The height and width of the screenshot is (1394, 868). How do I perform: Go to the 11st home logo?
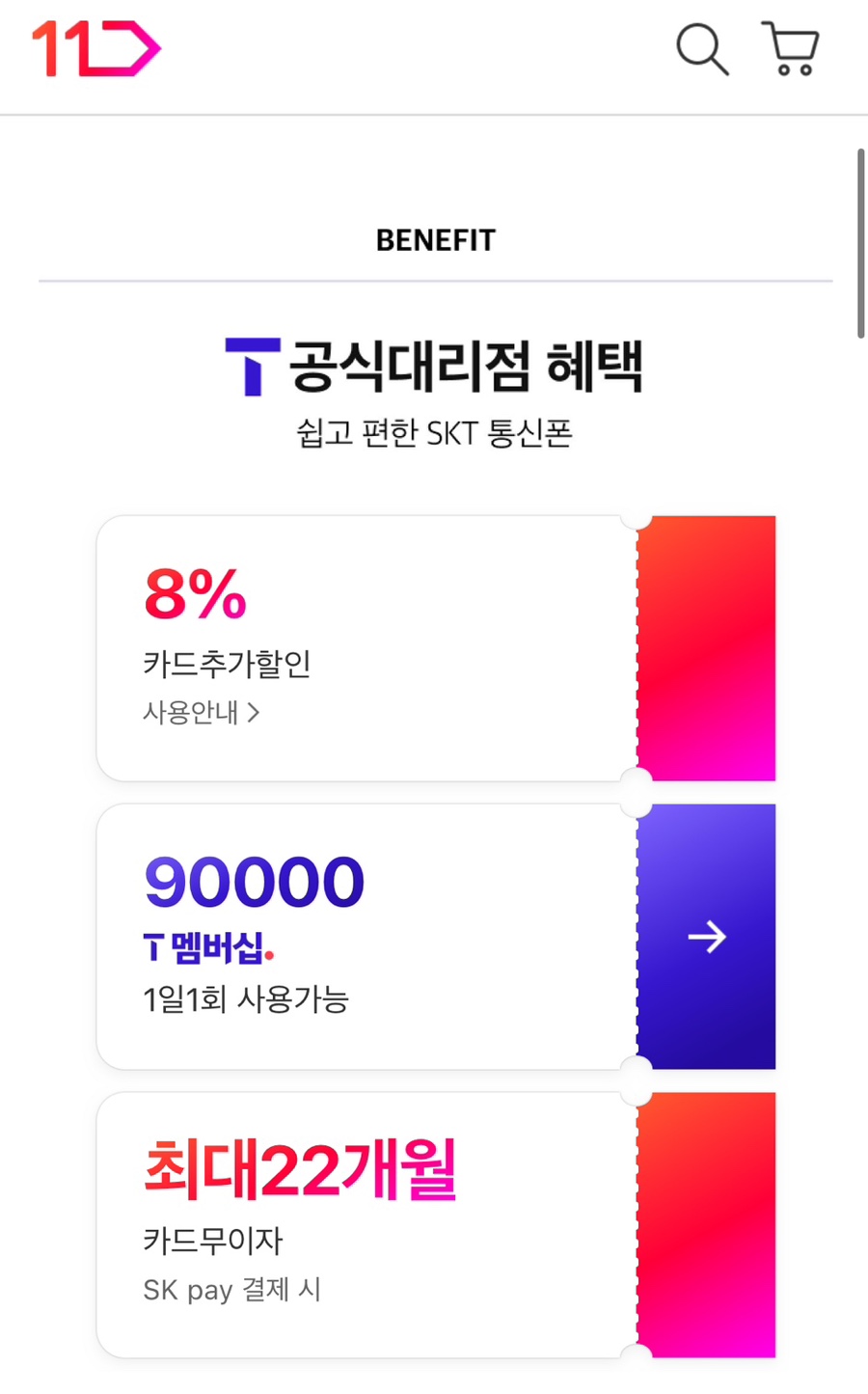96,48
